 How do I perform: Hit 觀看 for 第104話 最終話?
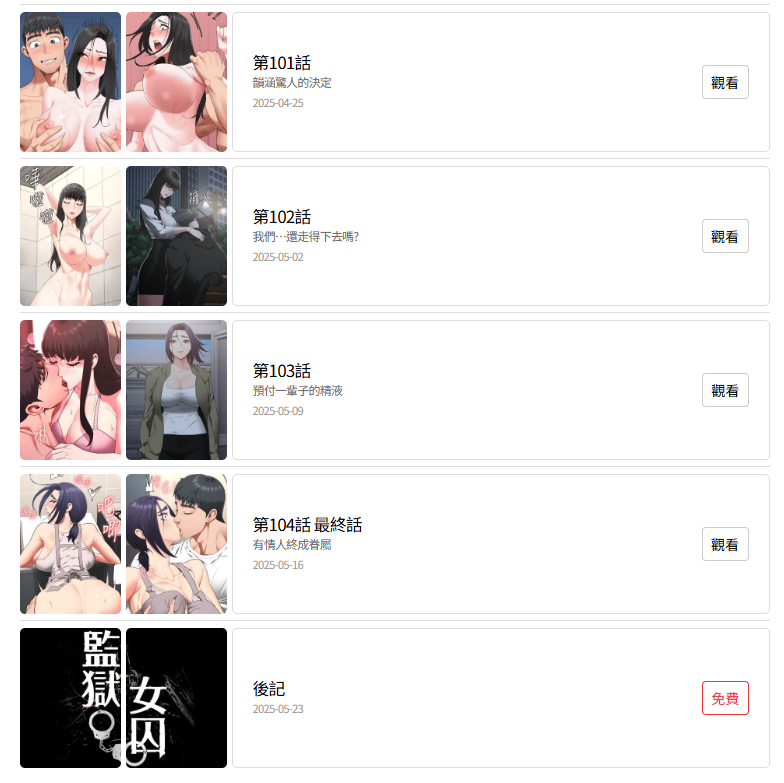point(725,544)
